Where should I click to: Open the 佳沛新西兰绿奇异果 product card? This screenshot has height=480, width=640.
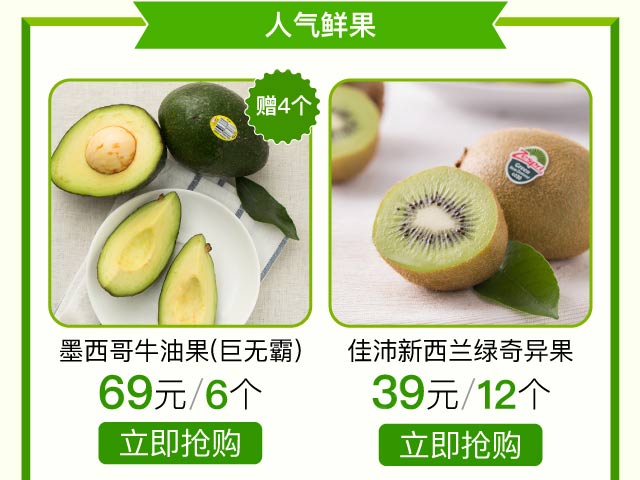coord(460,203)
